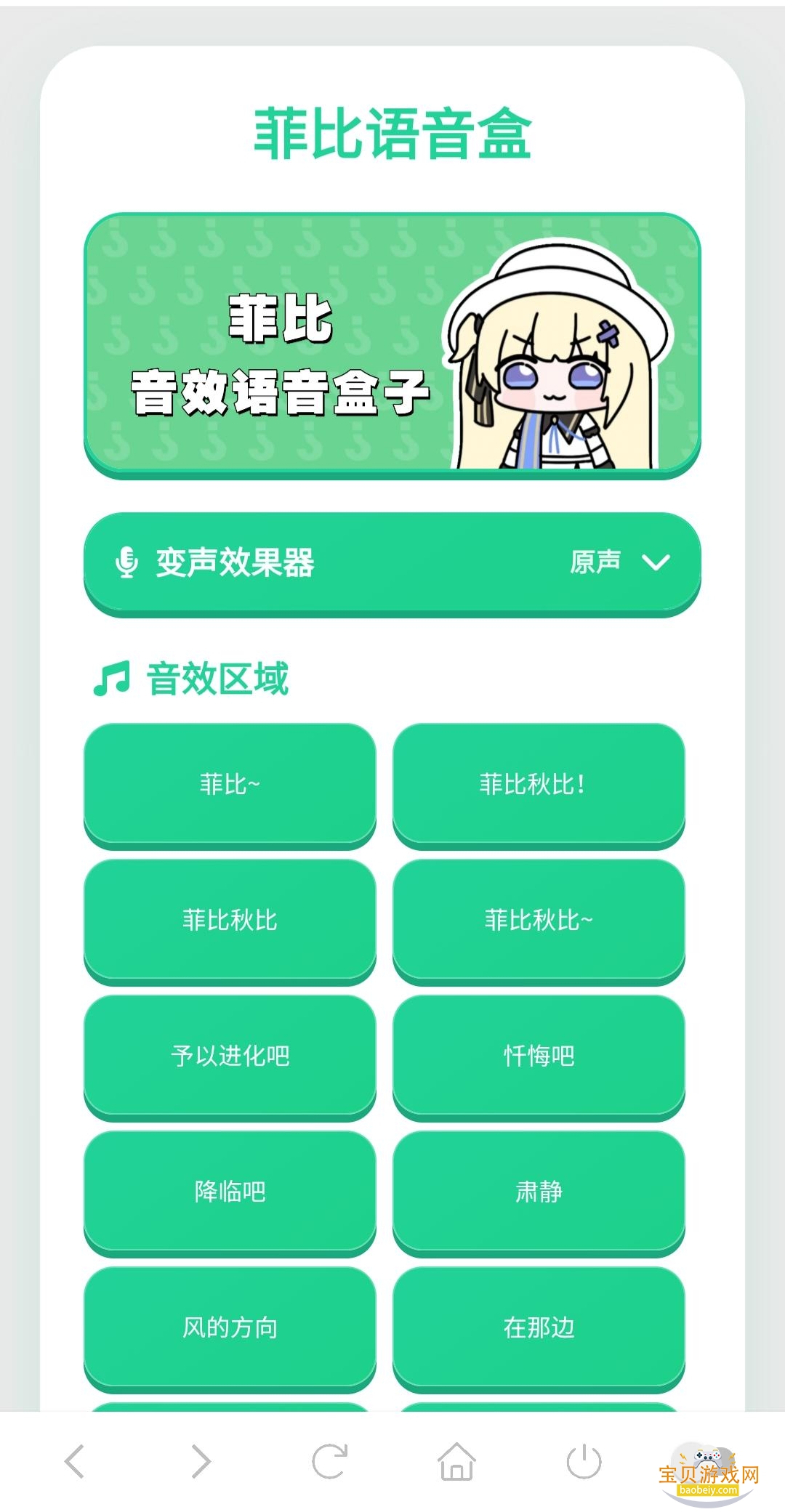Trigger the 降临吧 sound effect
This screenshot has width=785, height=1512.
click(x=230, y=1193)
